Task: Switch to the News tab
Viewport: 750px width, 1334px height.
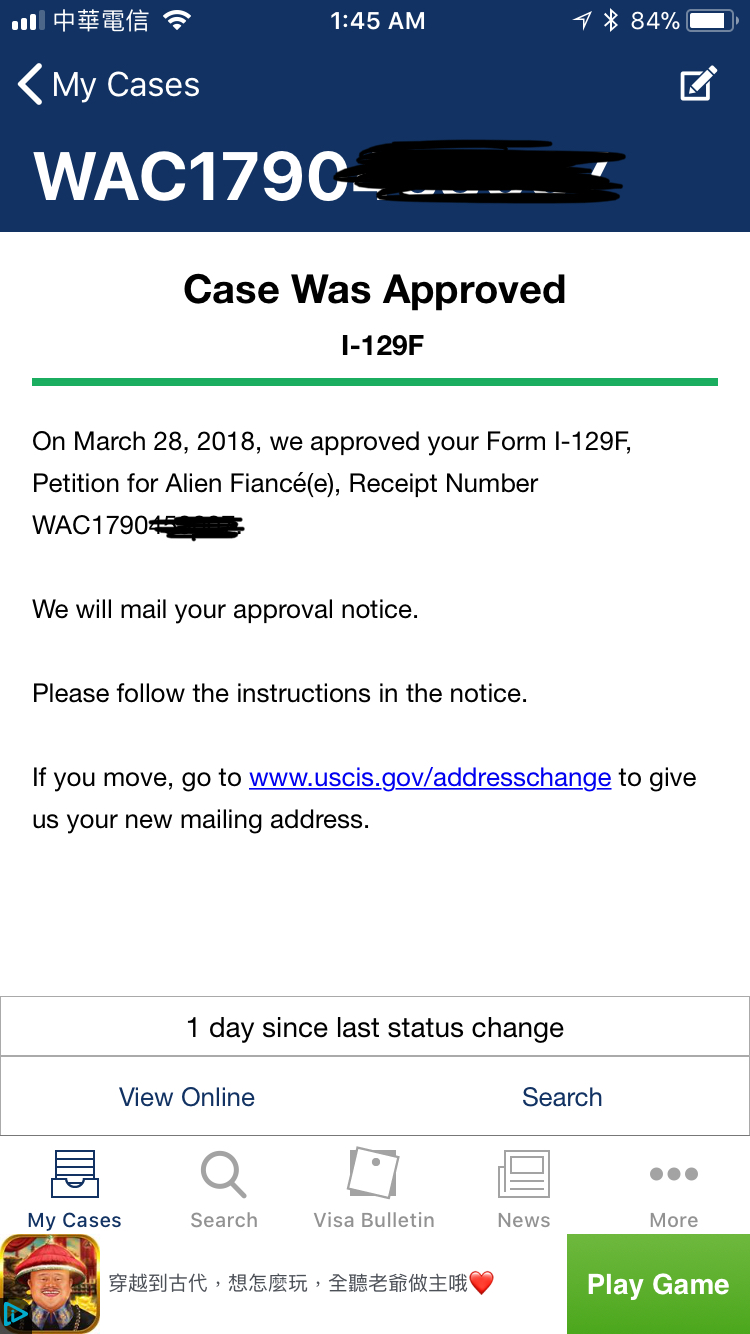Action: pyautogui.click(x=524, y=1190)
